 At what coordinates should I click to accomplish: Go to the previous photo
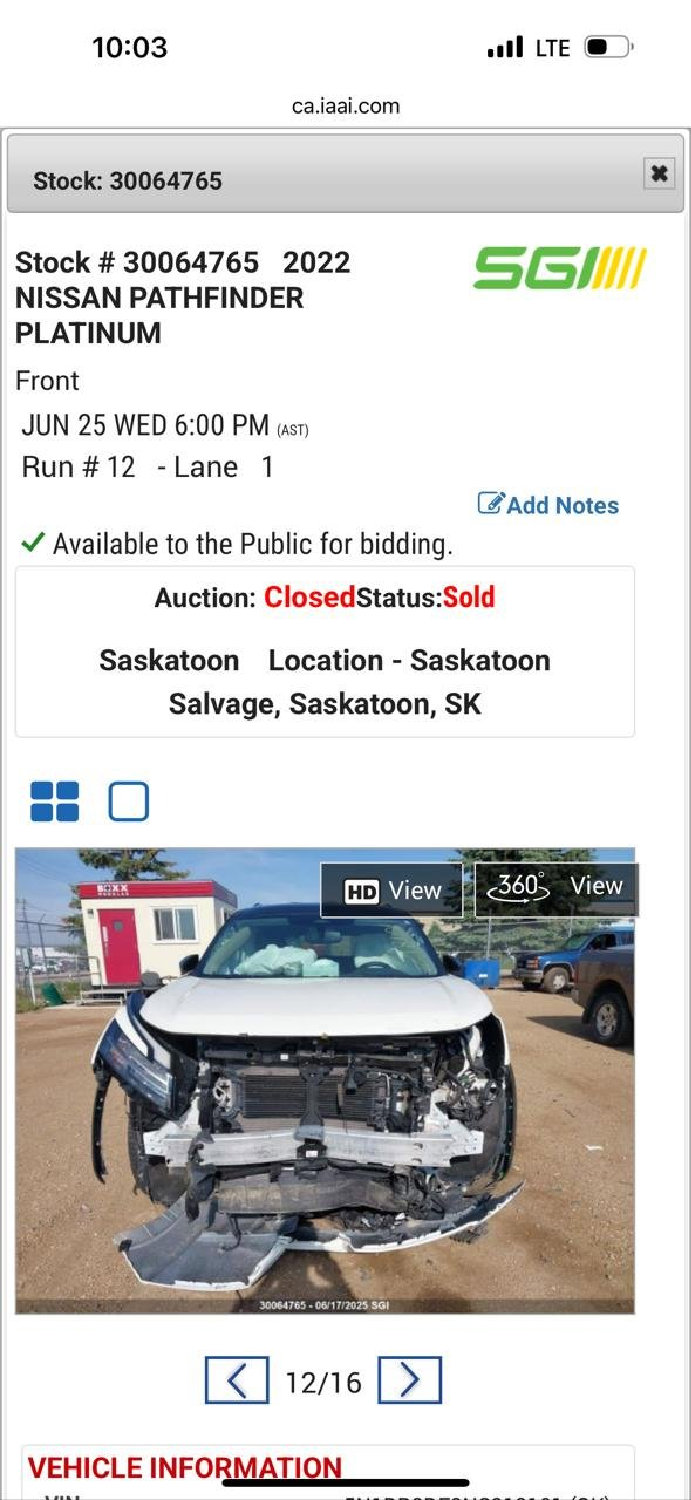(237, 1381)
